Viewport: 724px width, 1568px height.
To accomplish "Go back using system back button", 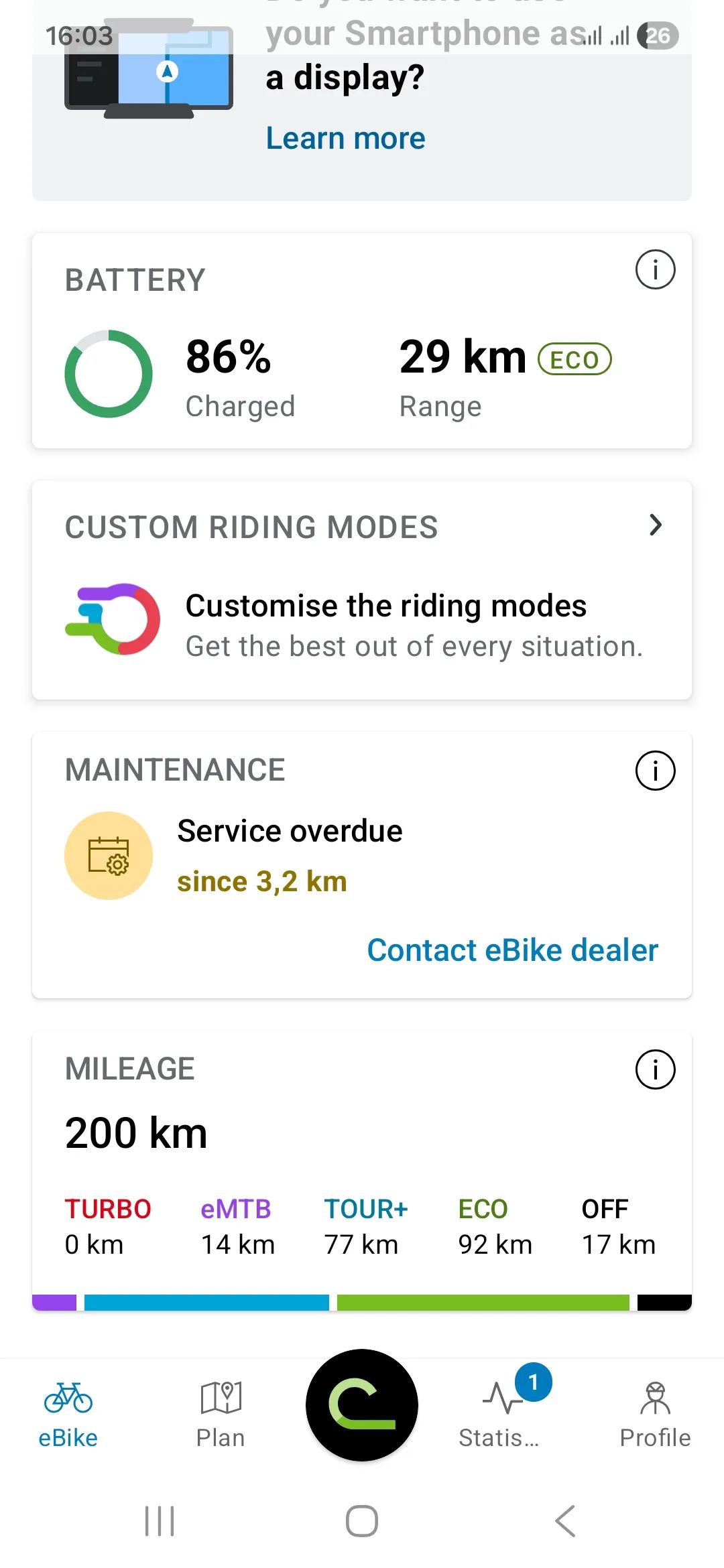I will (565, 1521).
